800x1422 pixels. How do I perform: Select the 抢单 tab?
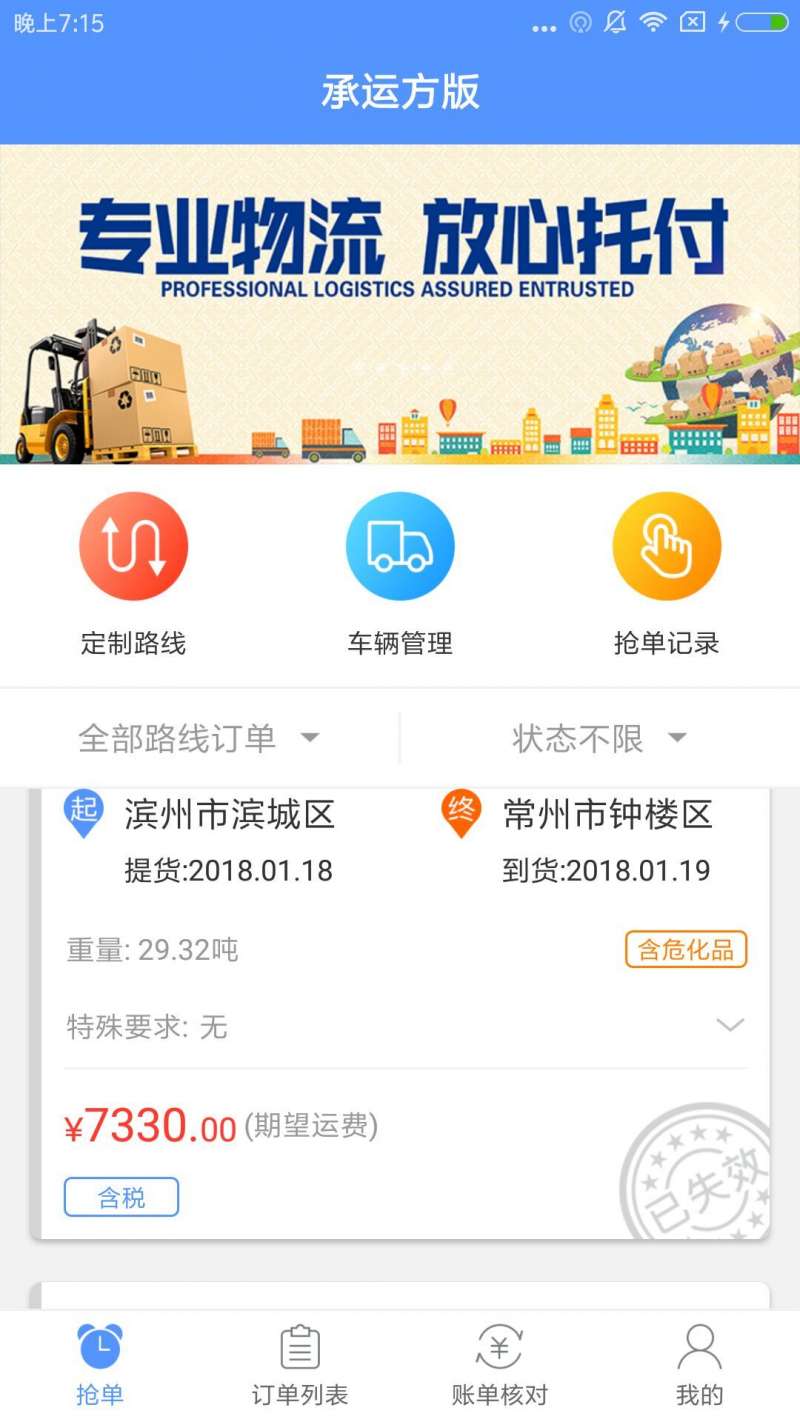pyautogui.click(x=100, y=1366)
